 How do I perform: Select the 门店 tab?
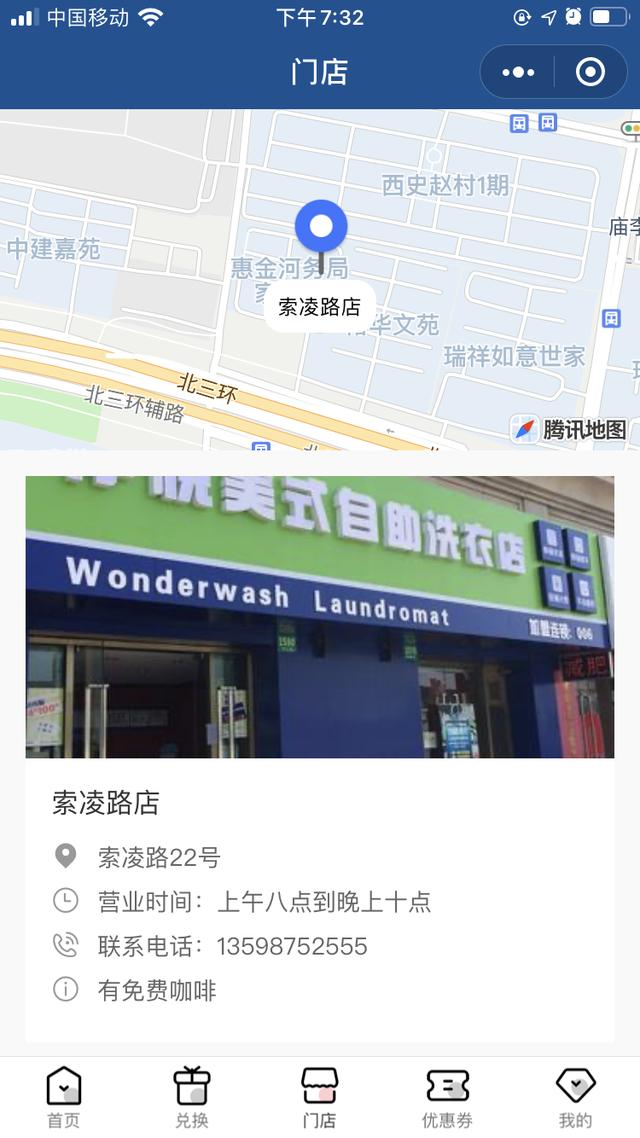click(x=320, y=1098)
